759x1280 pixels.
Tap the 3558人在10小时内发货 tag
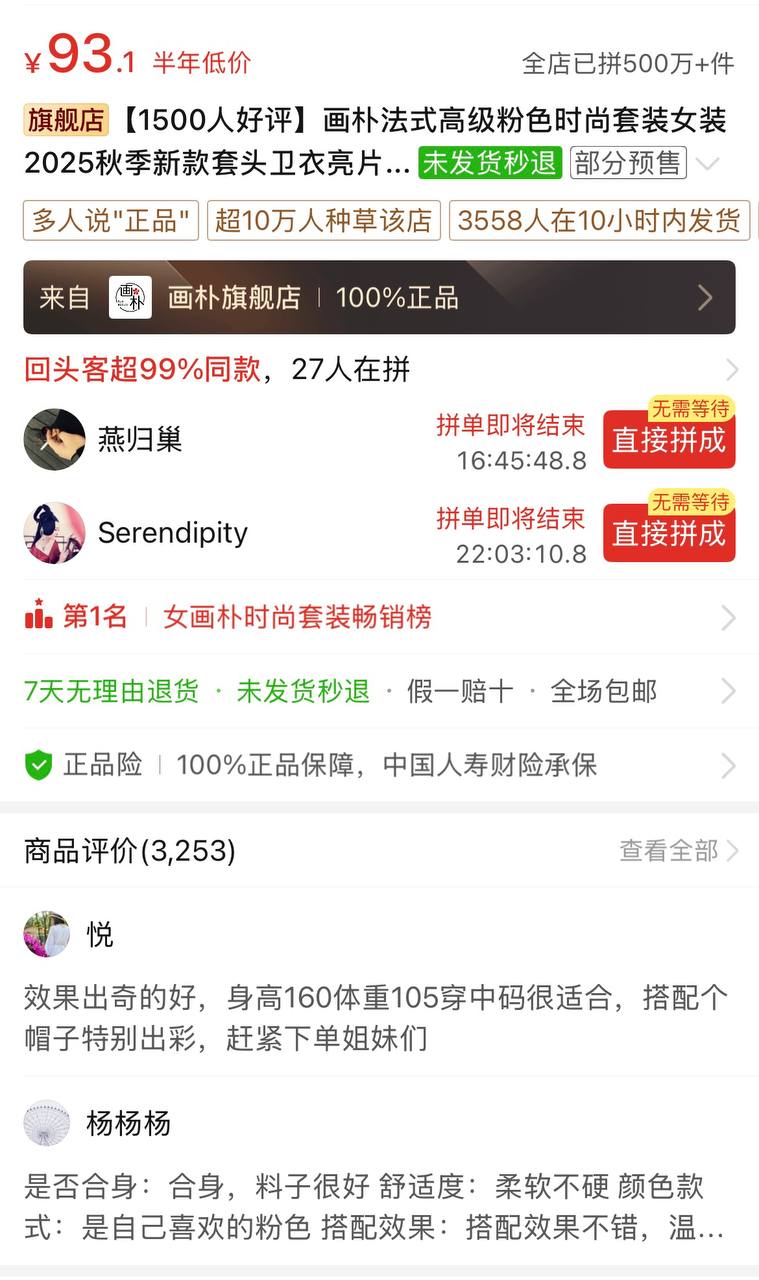click(598, 220)
